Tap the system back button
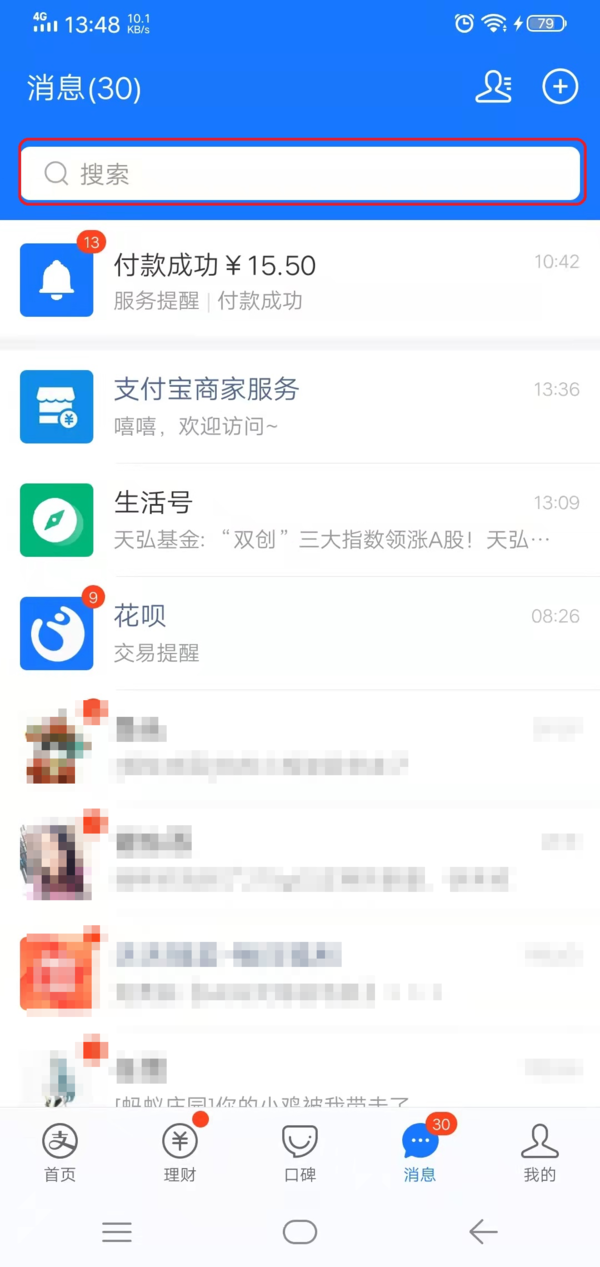Screen dimensions: 600x1267 (x=483, y=1232)
